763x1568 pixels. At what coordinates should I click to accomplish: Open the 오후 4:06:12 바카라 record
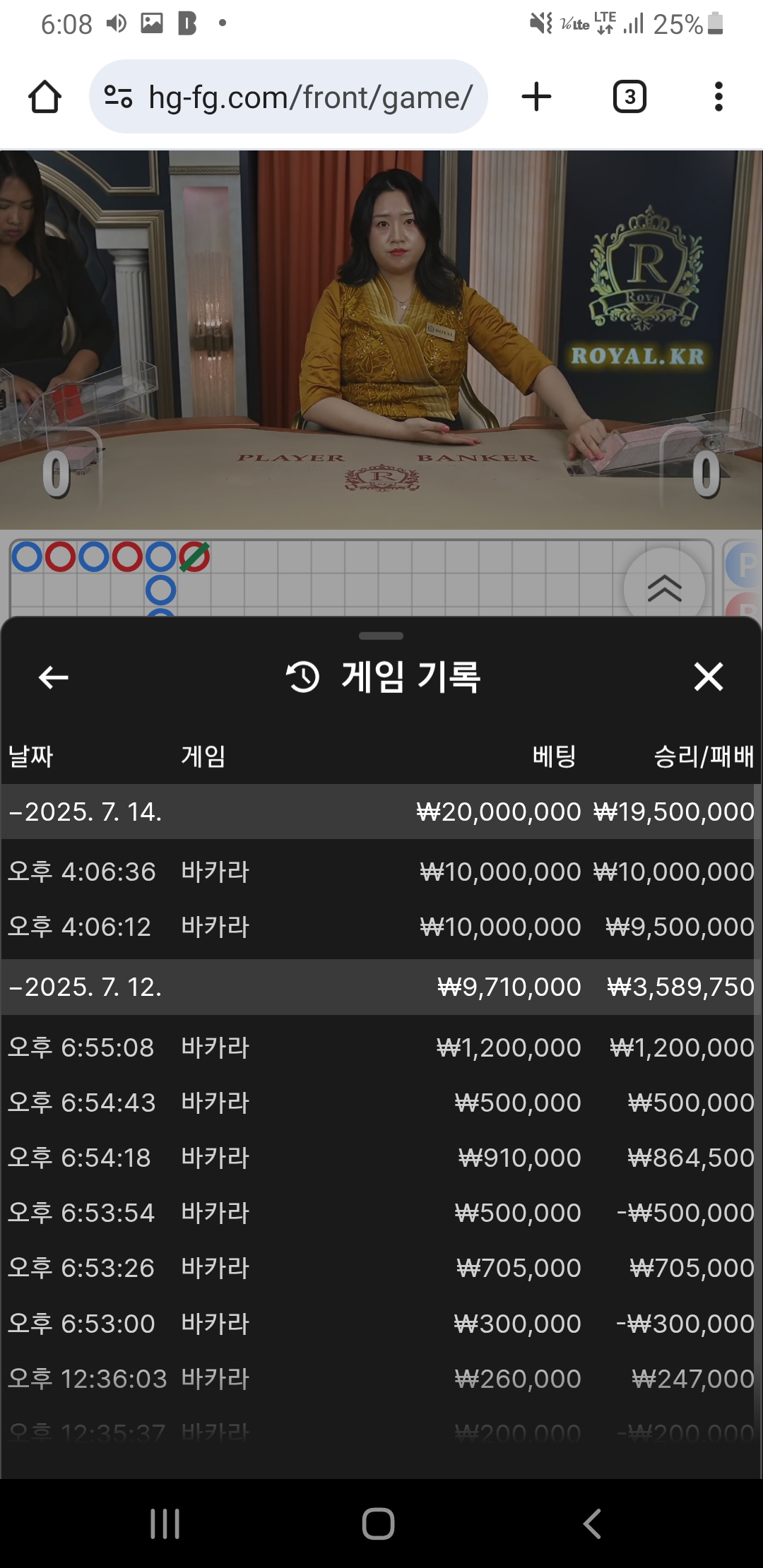click(x=381, y=927)
